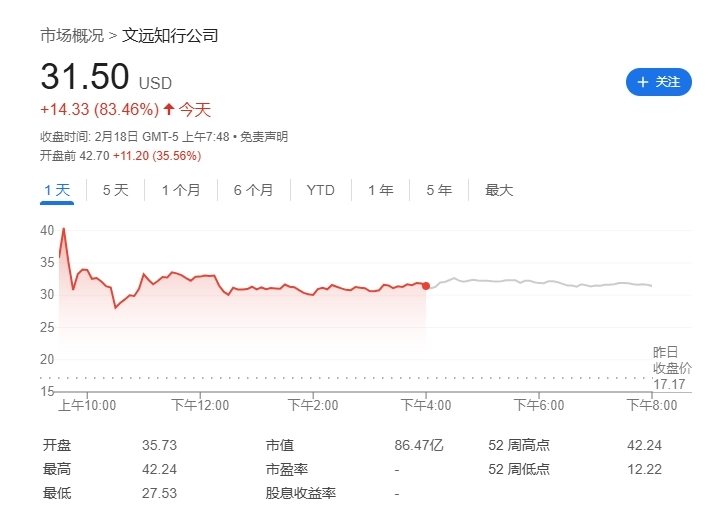This screenshot has height=520, width=714.
Task: Tap the 1 天 range tab
Action: coord(57,190)
